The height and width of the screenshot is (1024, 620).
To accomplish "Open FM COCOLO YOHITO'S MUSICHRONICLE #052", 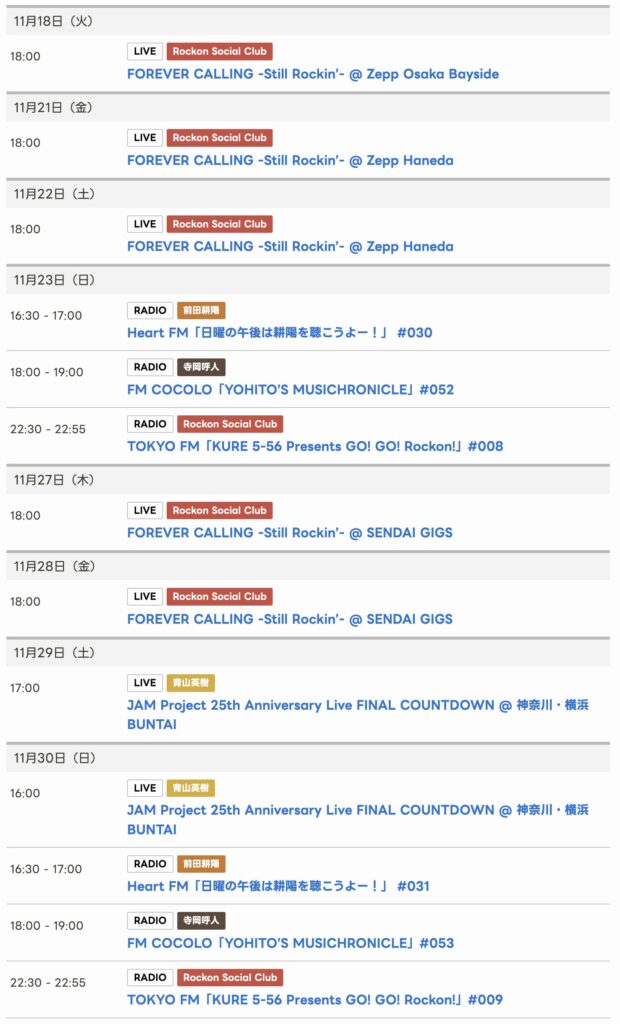I will pyautogui.click(x=290, y=389).
